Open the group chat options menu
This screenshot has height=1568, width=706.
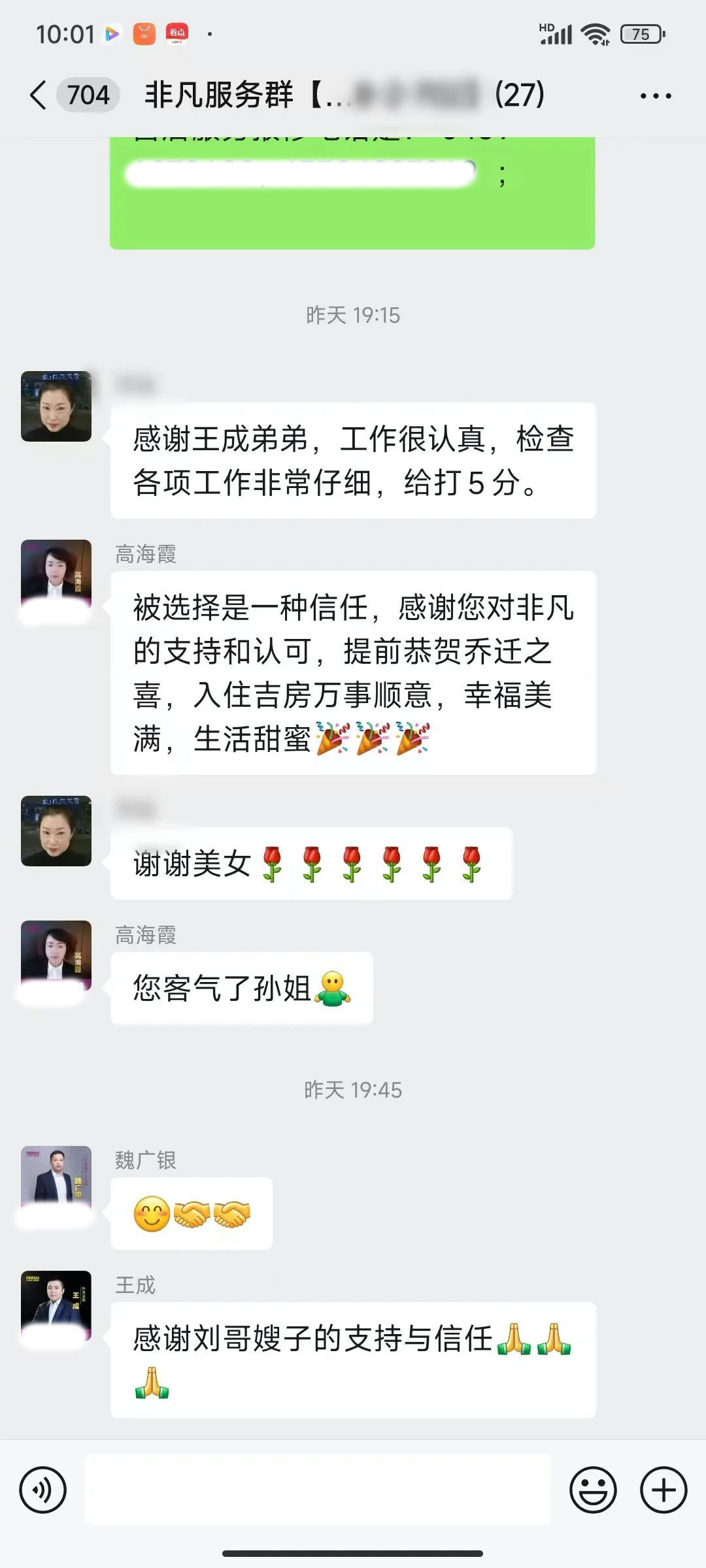655,96
